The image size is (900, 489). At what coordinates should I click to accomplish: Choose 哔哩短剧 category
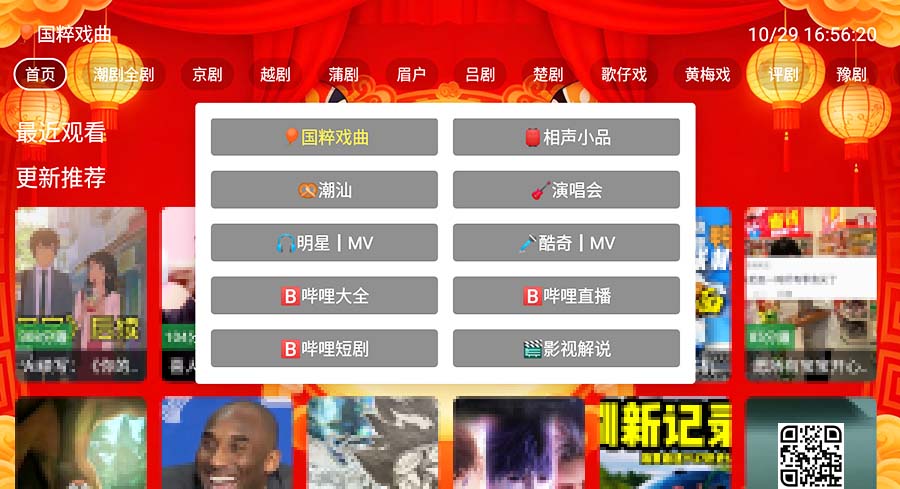tap(324, 349)
